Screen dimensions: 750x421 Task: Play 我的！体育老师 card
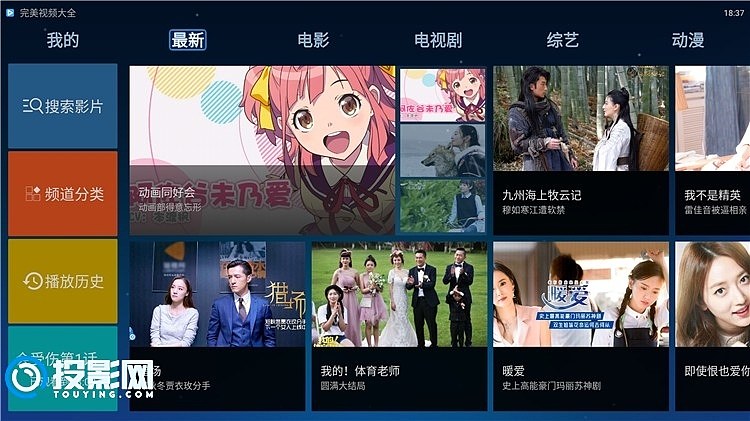click(399, 325)
